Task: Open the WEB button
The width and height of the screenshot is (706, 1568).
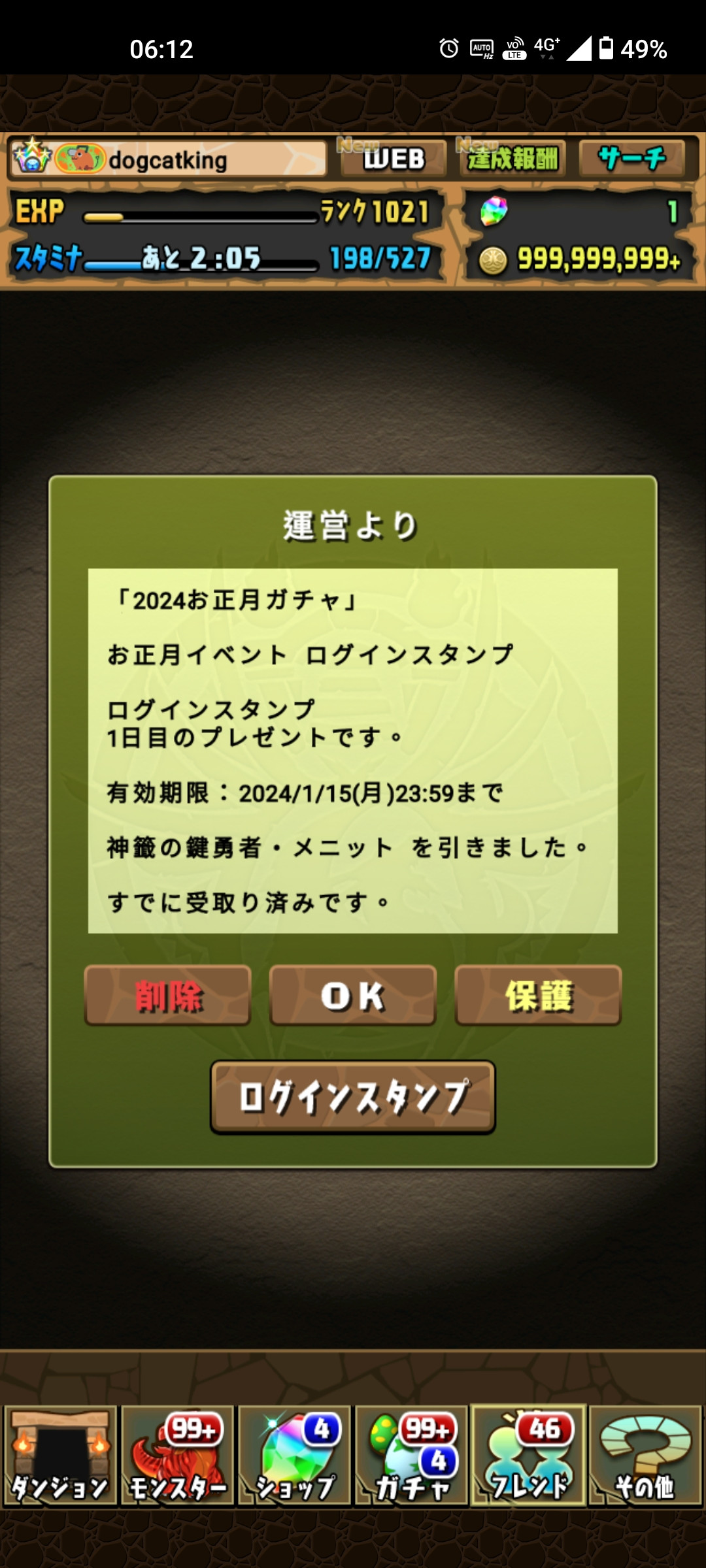Action: click(x=394, y=159)
